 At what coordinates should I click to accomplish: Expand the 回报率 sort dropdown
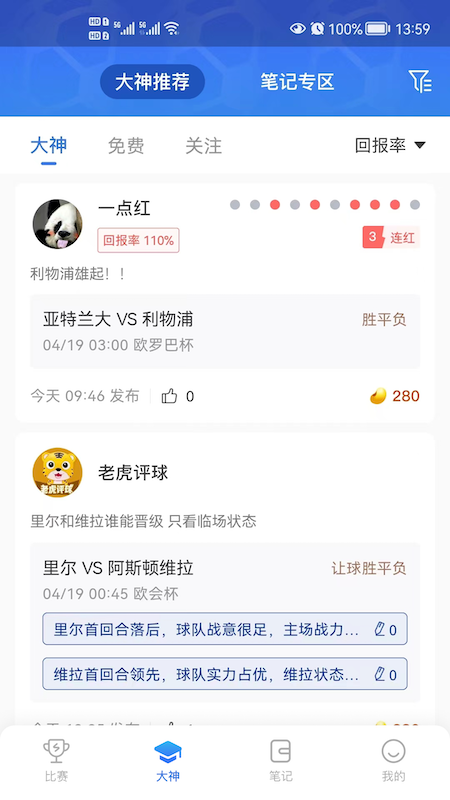tap(390, 145)
